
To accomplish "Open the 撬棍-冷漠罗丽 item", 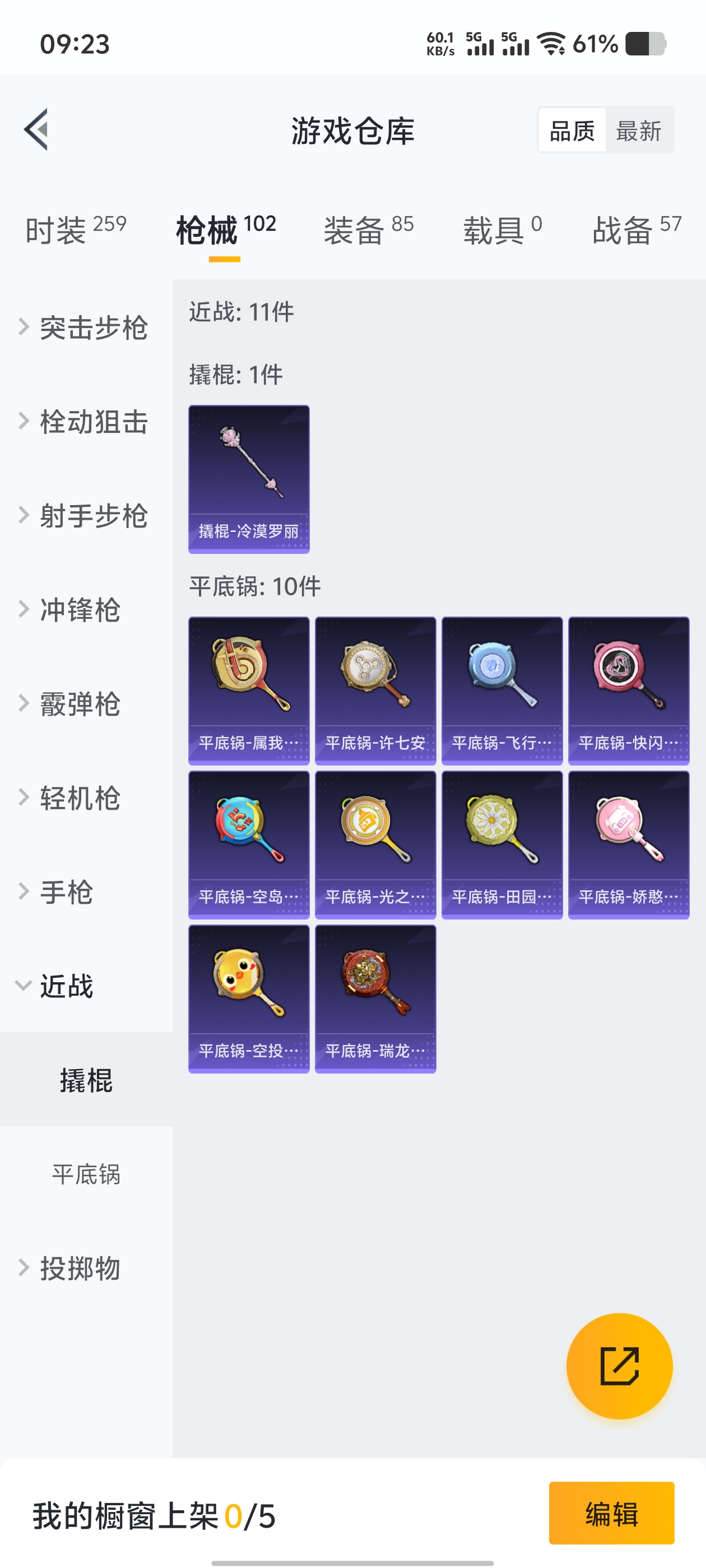I will click(249, 479).
